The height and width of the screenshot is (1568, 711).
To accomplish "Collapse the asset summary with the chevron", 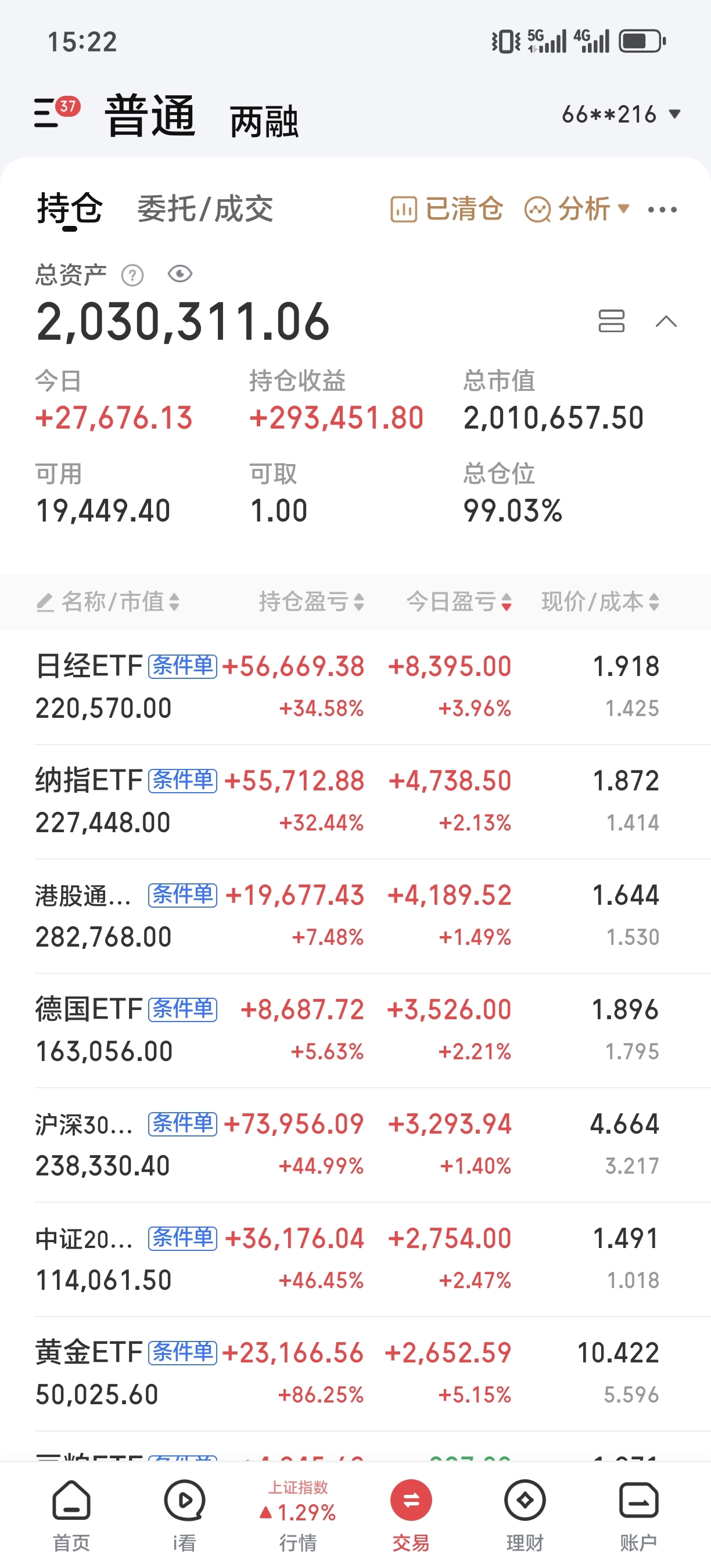I will tap(666, 321).
